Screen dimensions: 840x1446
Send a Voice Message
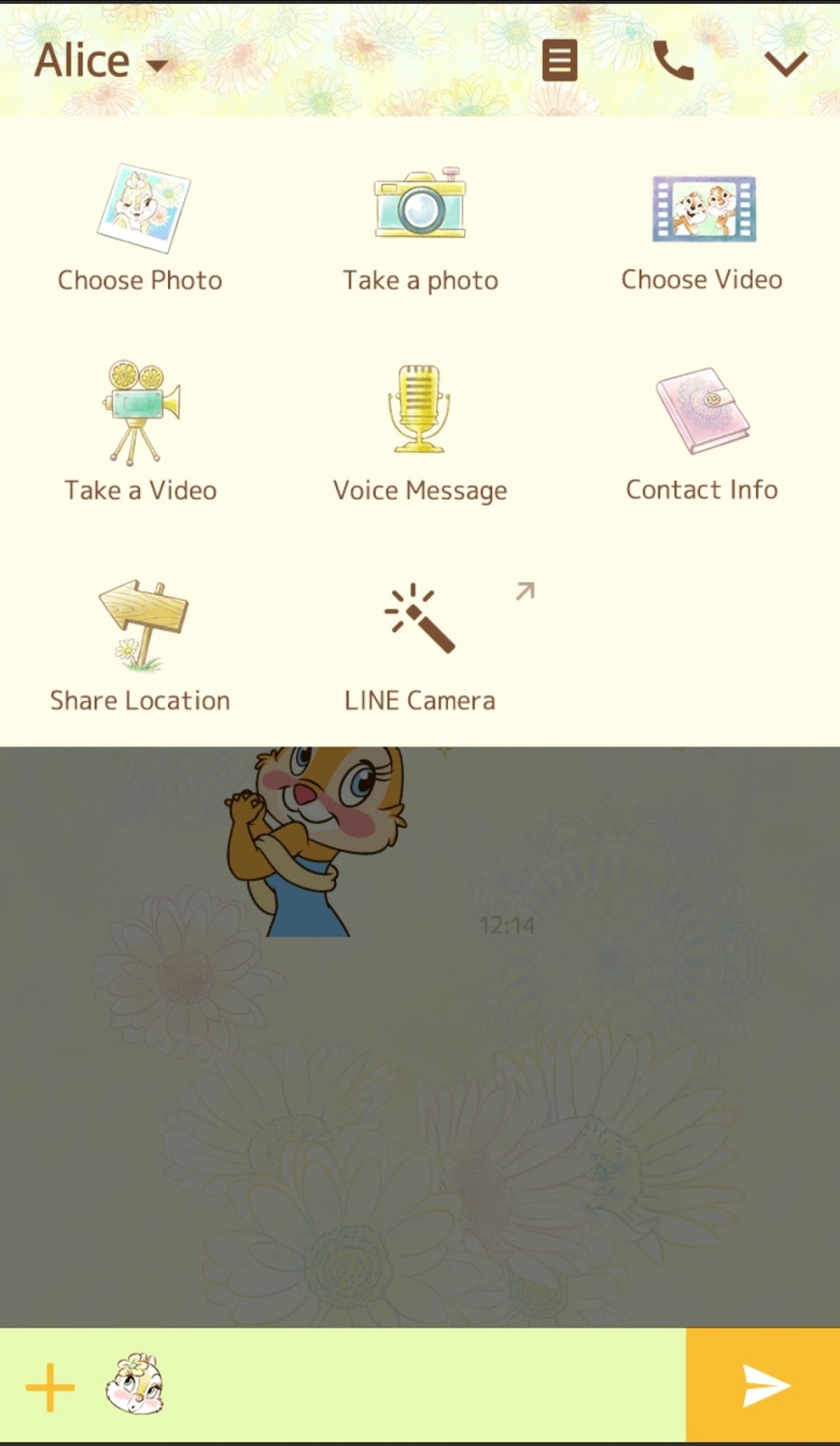tap(420, 431)
